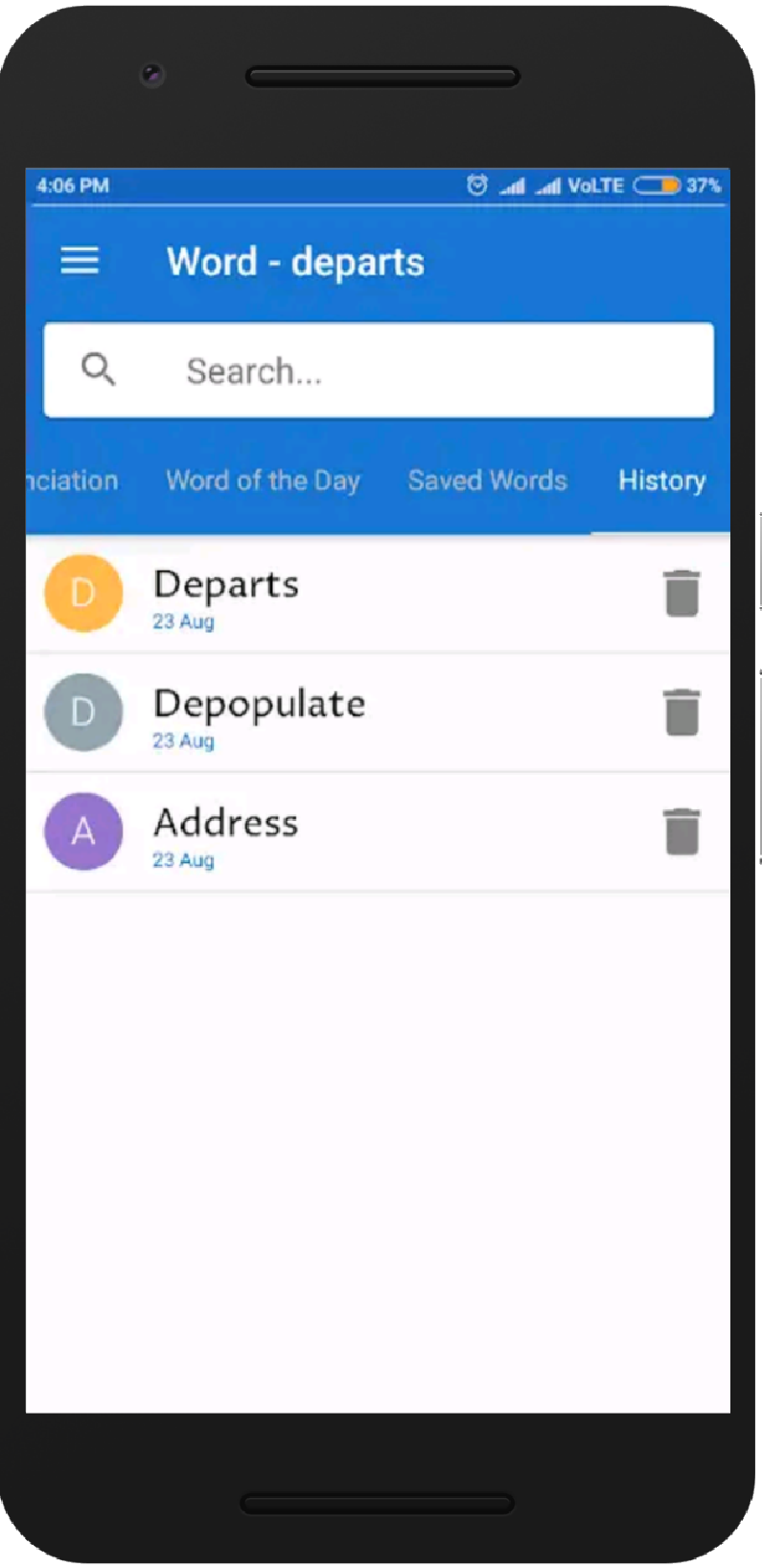Switch to Saved Words tab

click(x=487, y=480)
